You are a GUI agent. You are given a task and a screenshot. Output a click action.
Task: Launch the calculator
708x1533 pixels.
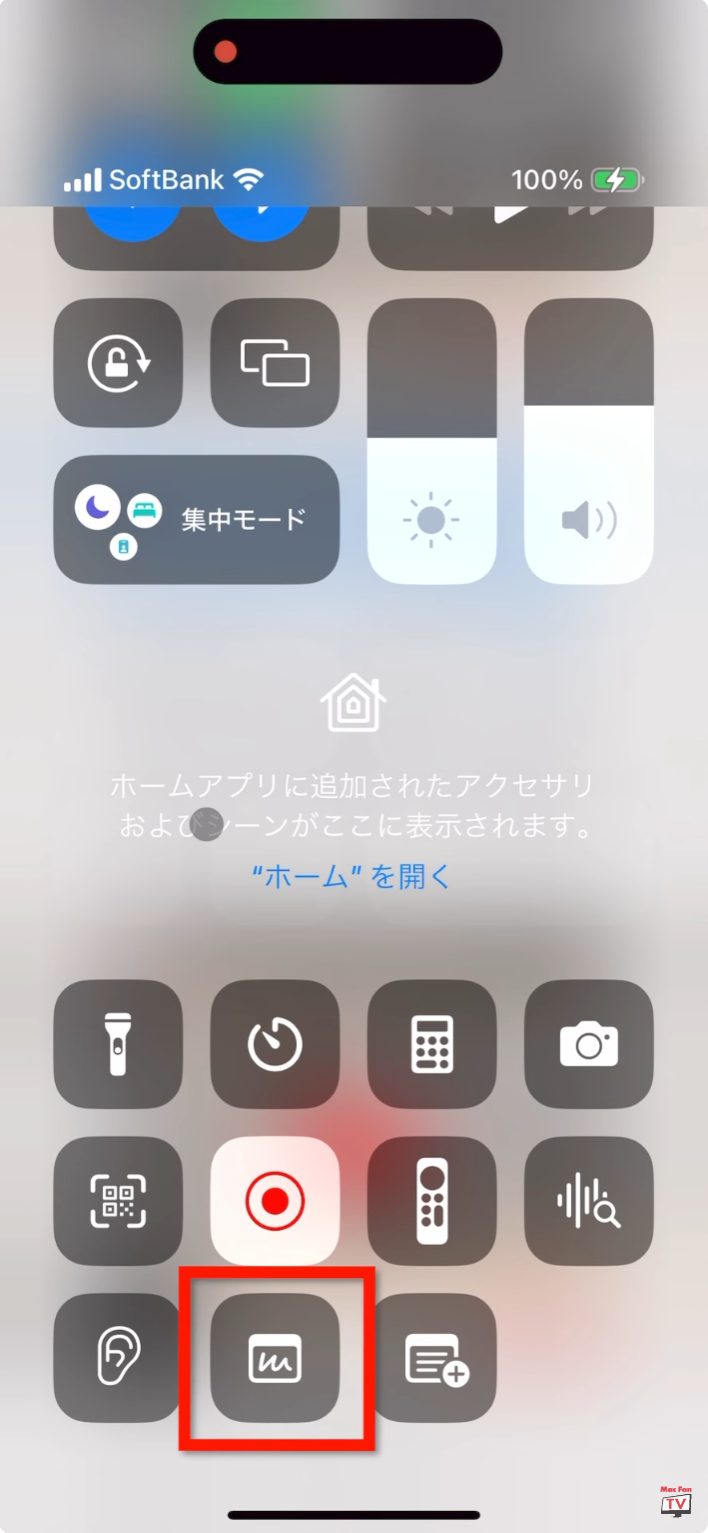tap(432, 1044)
